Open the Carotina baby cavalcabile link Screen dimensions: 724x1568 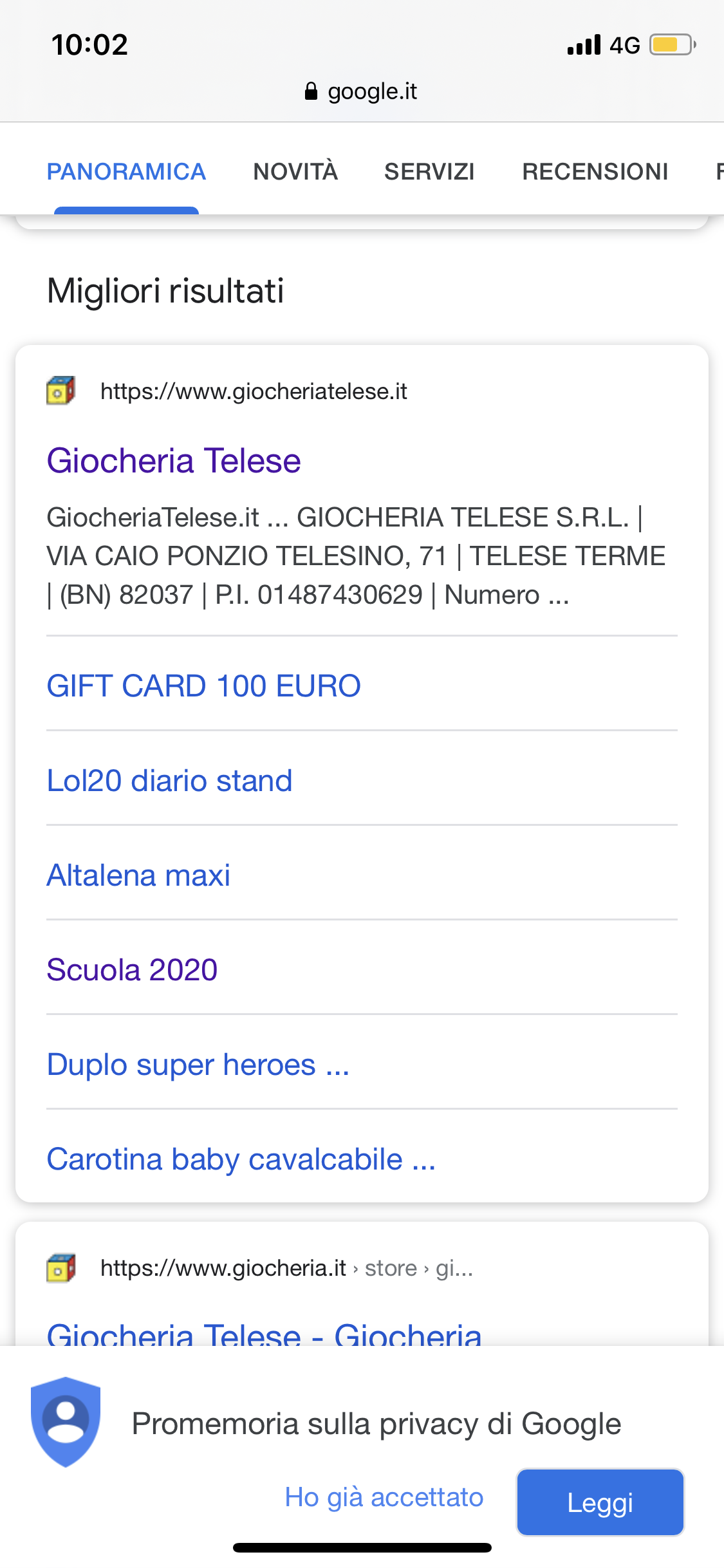pos(241,1159)
